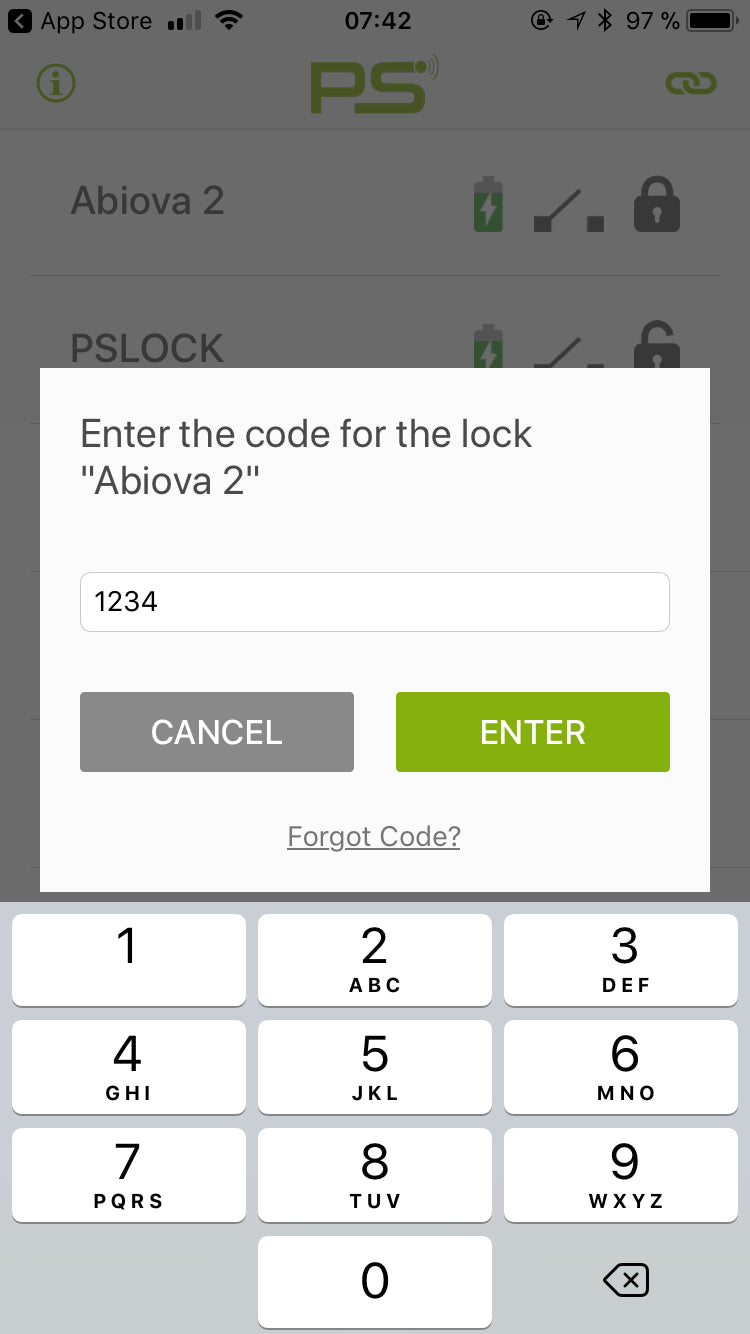Screen dimensions: 750x1334
Task: Click the PS logo at the top
Action: pyautogui.click(x=374, y=84)
